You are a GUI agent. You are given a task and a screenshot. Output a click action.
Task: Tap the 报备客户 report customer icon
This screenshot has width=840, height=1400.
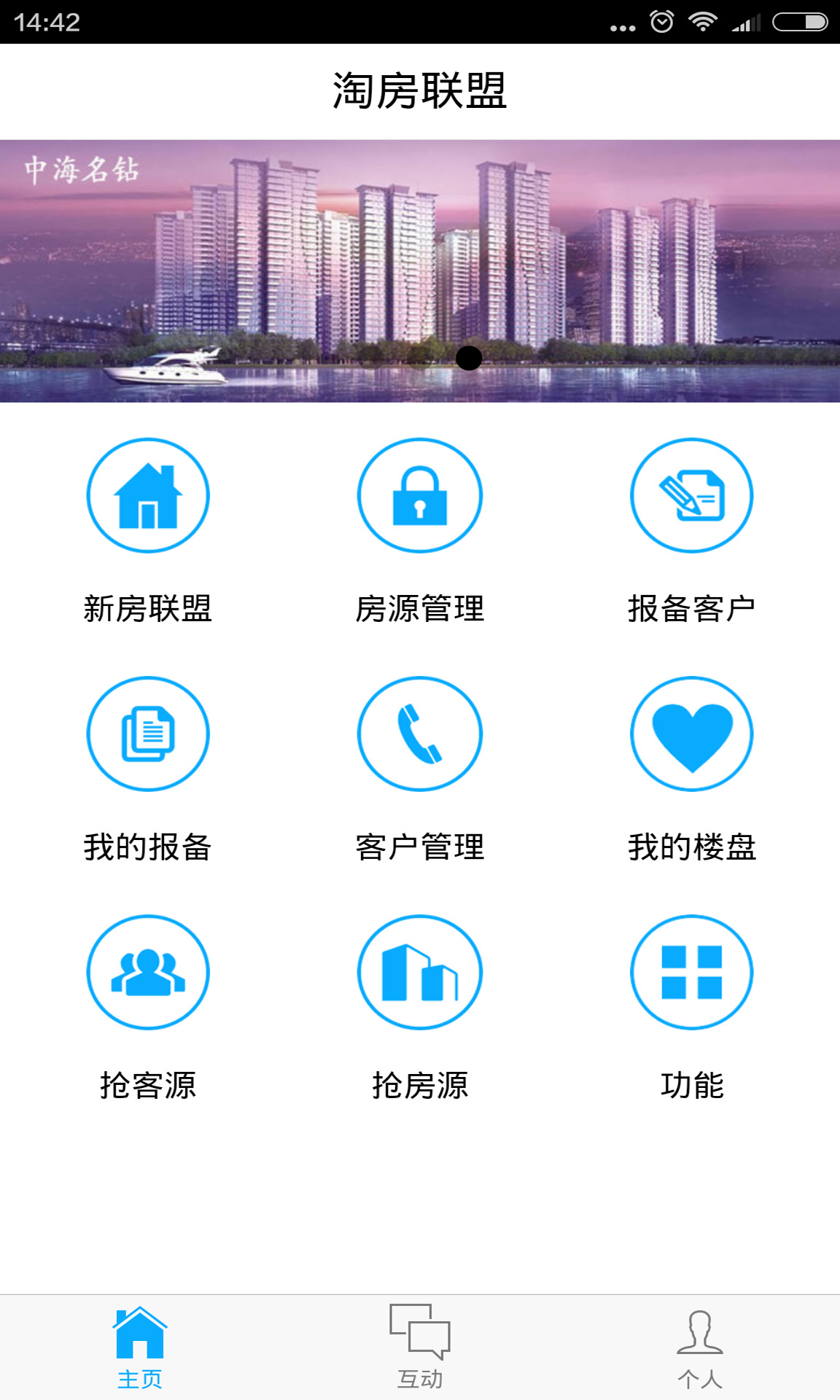[691, 495]
